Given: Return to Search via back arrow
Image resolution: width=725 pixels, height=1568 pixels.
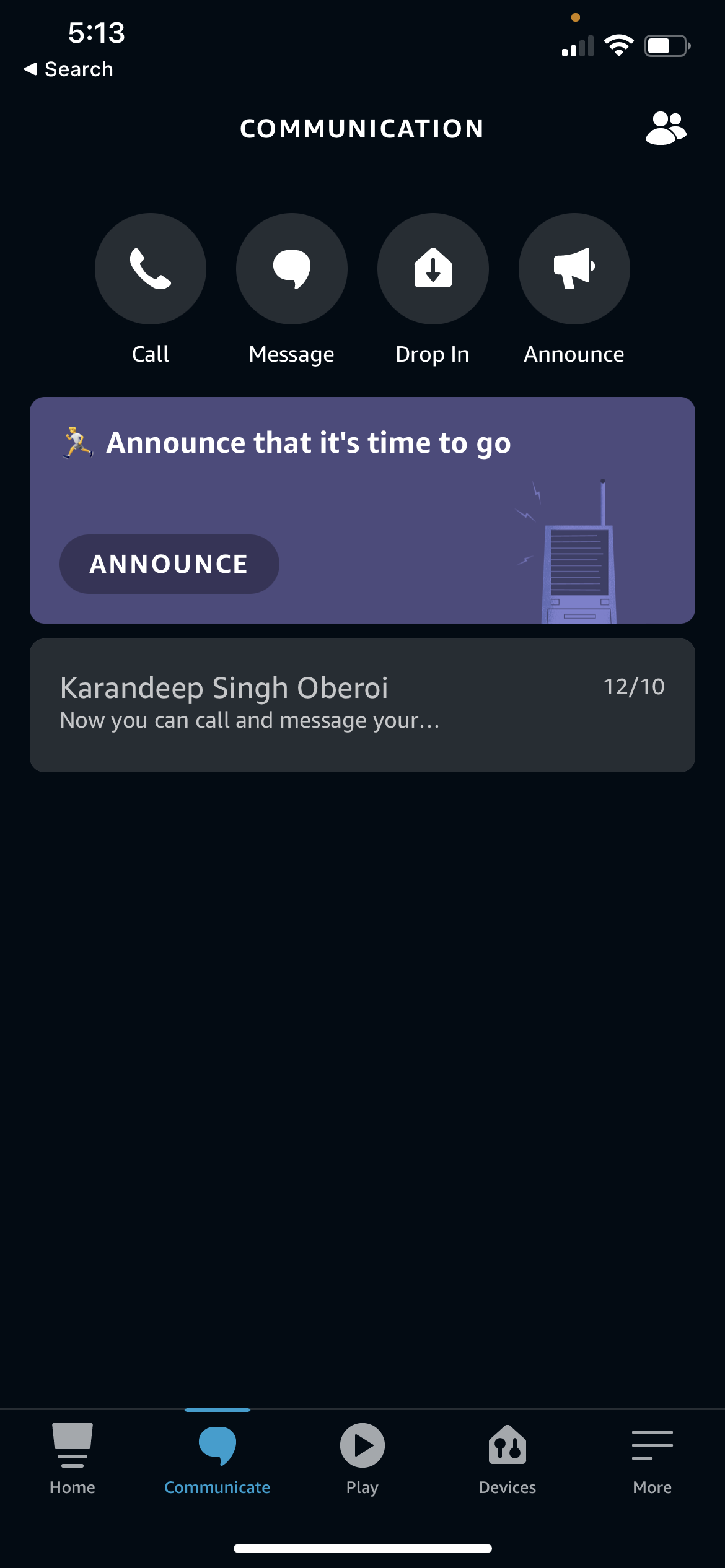Looking at the screenshot, I should tap(68, 69).
